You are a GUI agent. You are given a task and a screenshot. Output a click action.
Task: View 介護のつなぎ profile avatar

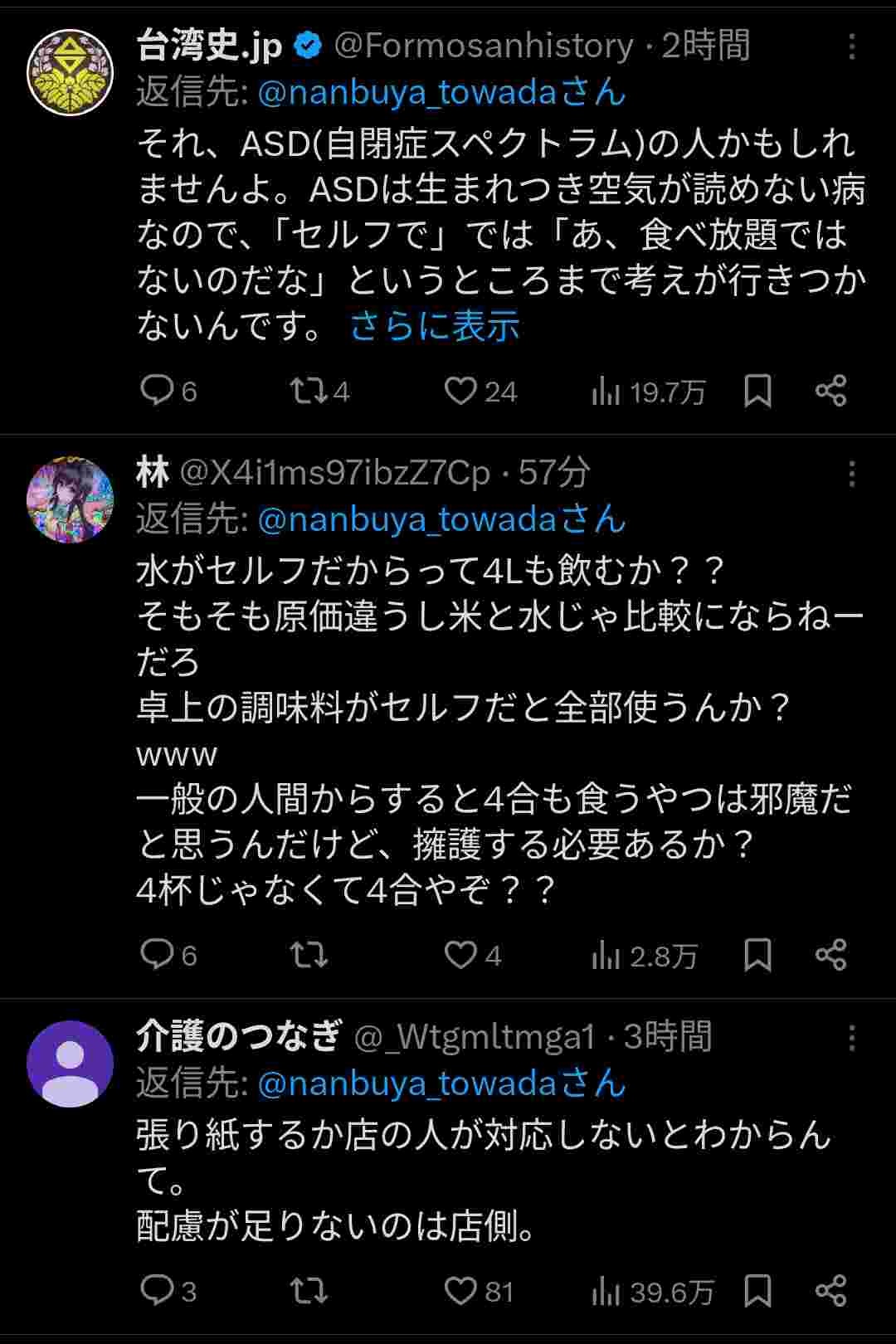click(70, 1064)
